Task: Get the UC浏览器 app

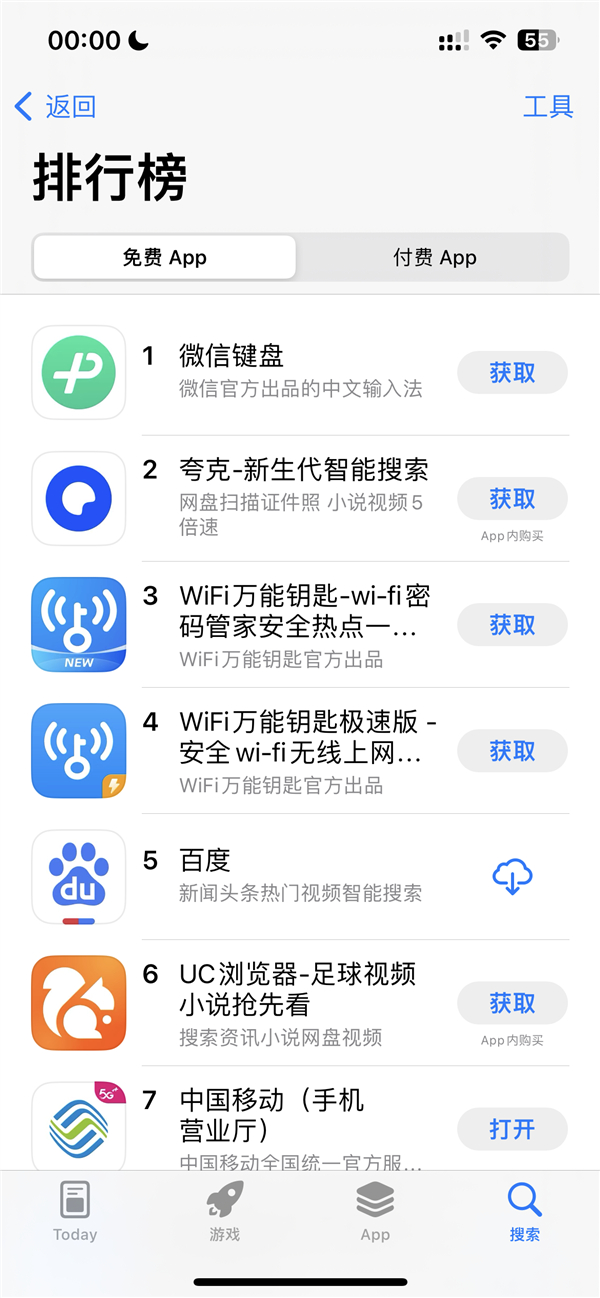Action: (x=512, y=1003)
